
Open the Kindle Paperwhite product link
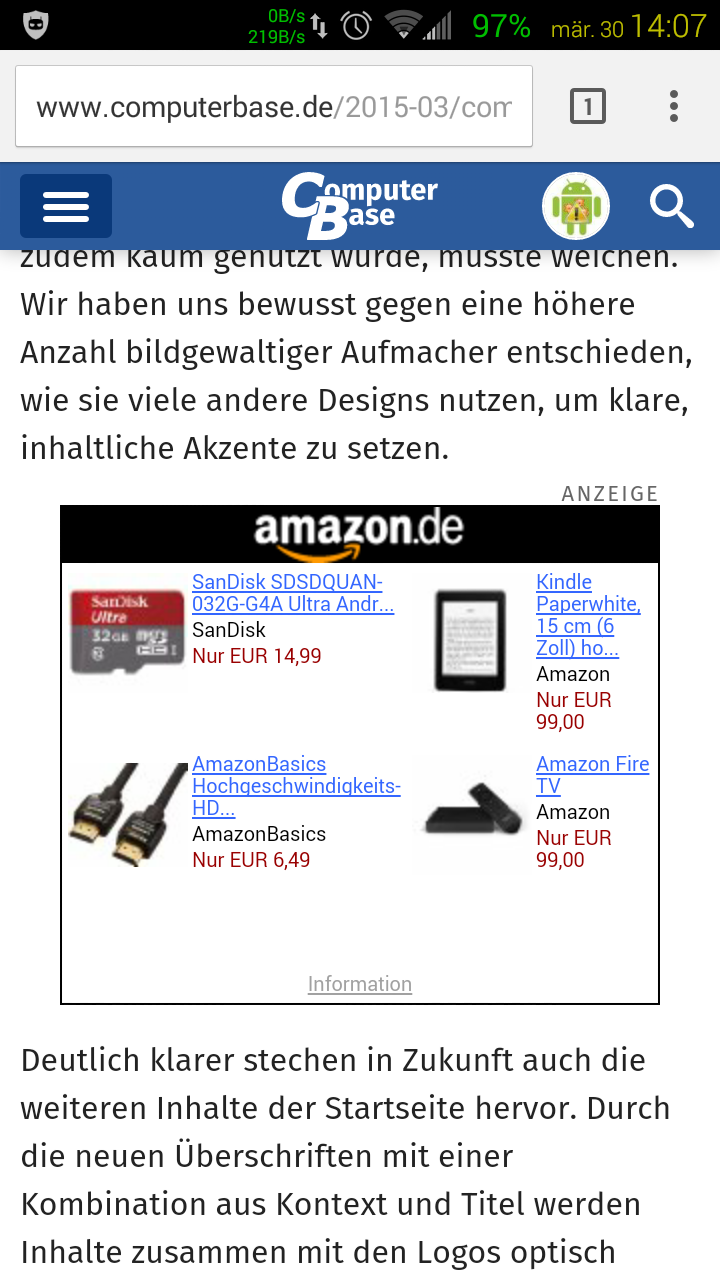pos(587,614)
